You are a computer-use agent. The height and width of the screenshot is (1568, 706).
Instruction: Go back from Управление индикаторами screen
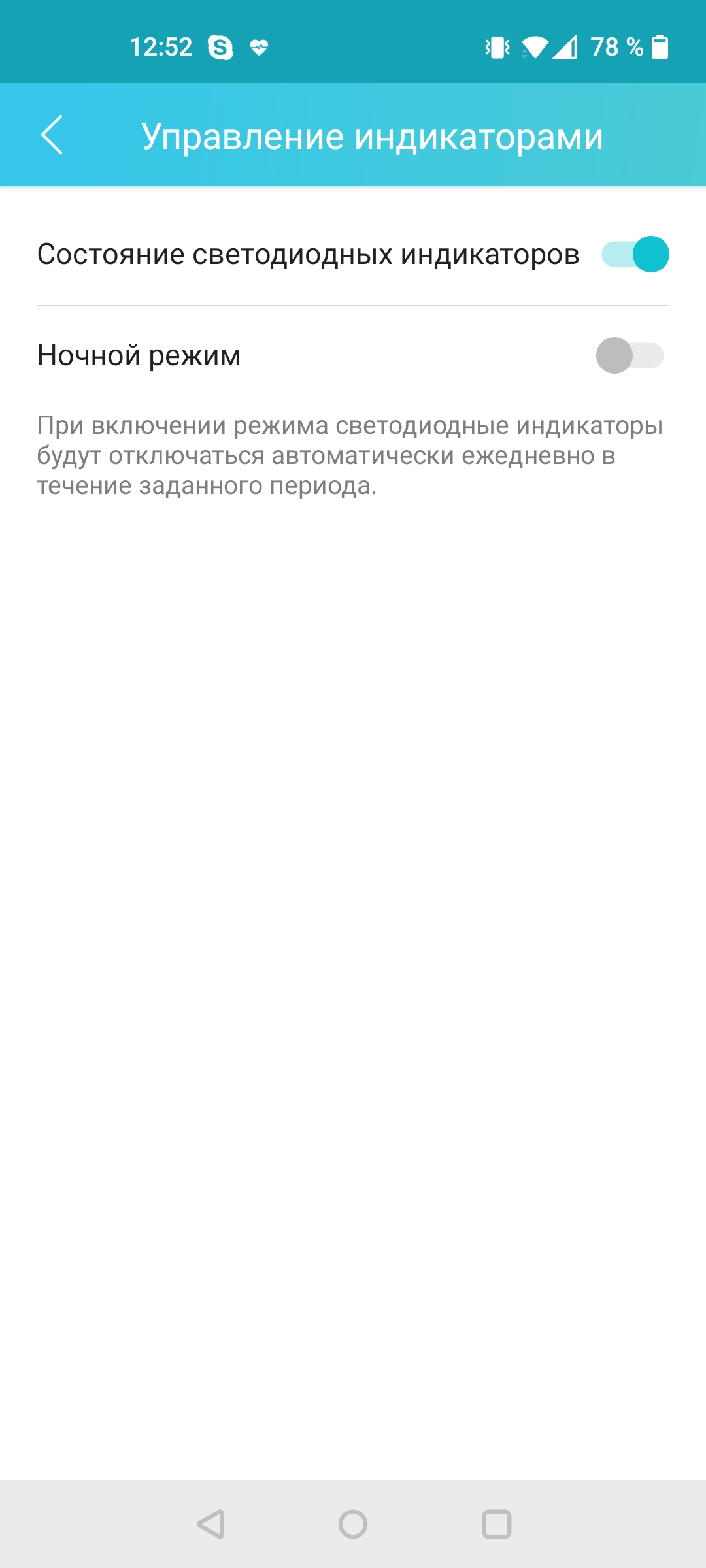coord(52,135)
